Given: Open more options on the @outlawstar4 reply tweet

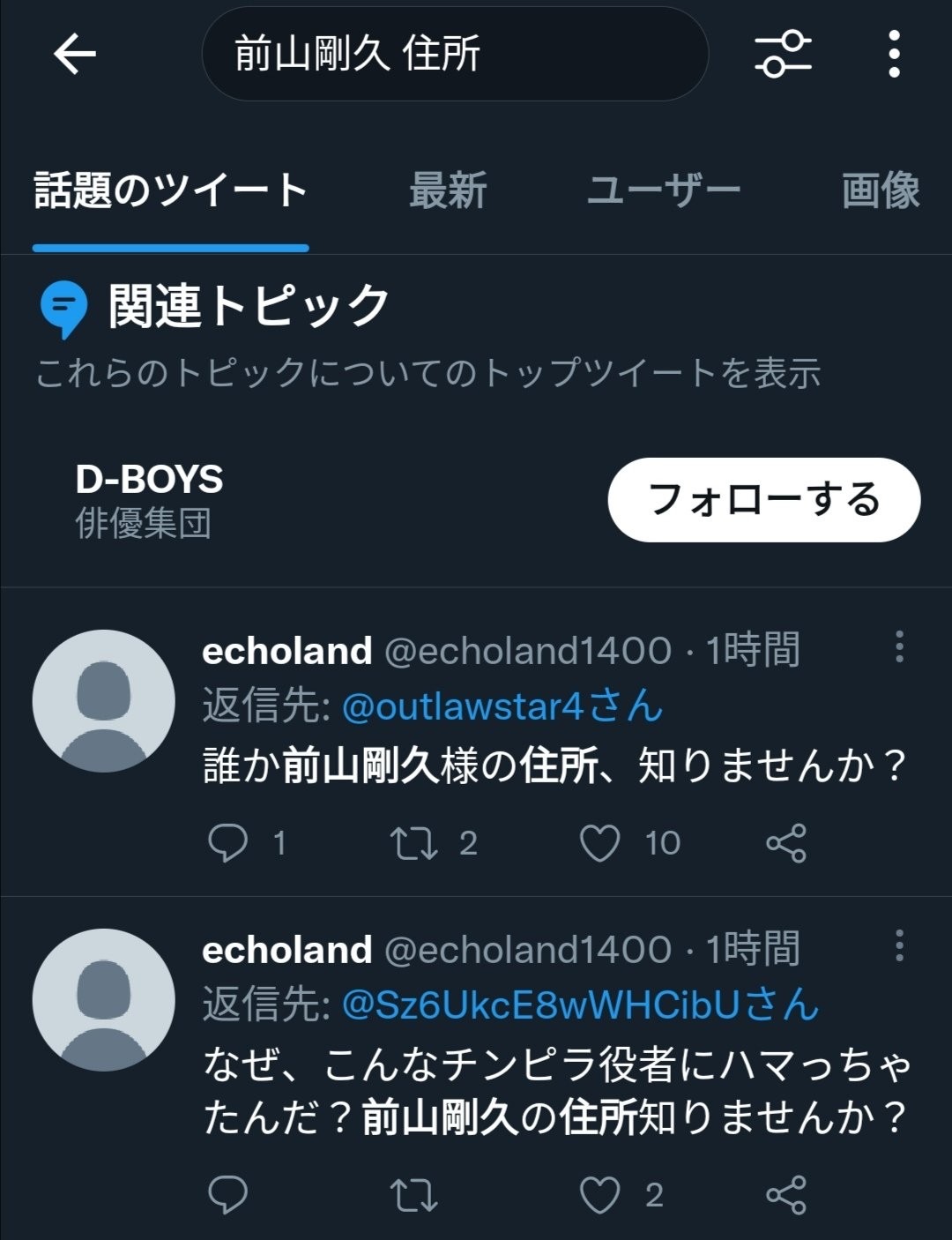Looking at the screenshot, I should [898, 646].
